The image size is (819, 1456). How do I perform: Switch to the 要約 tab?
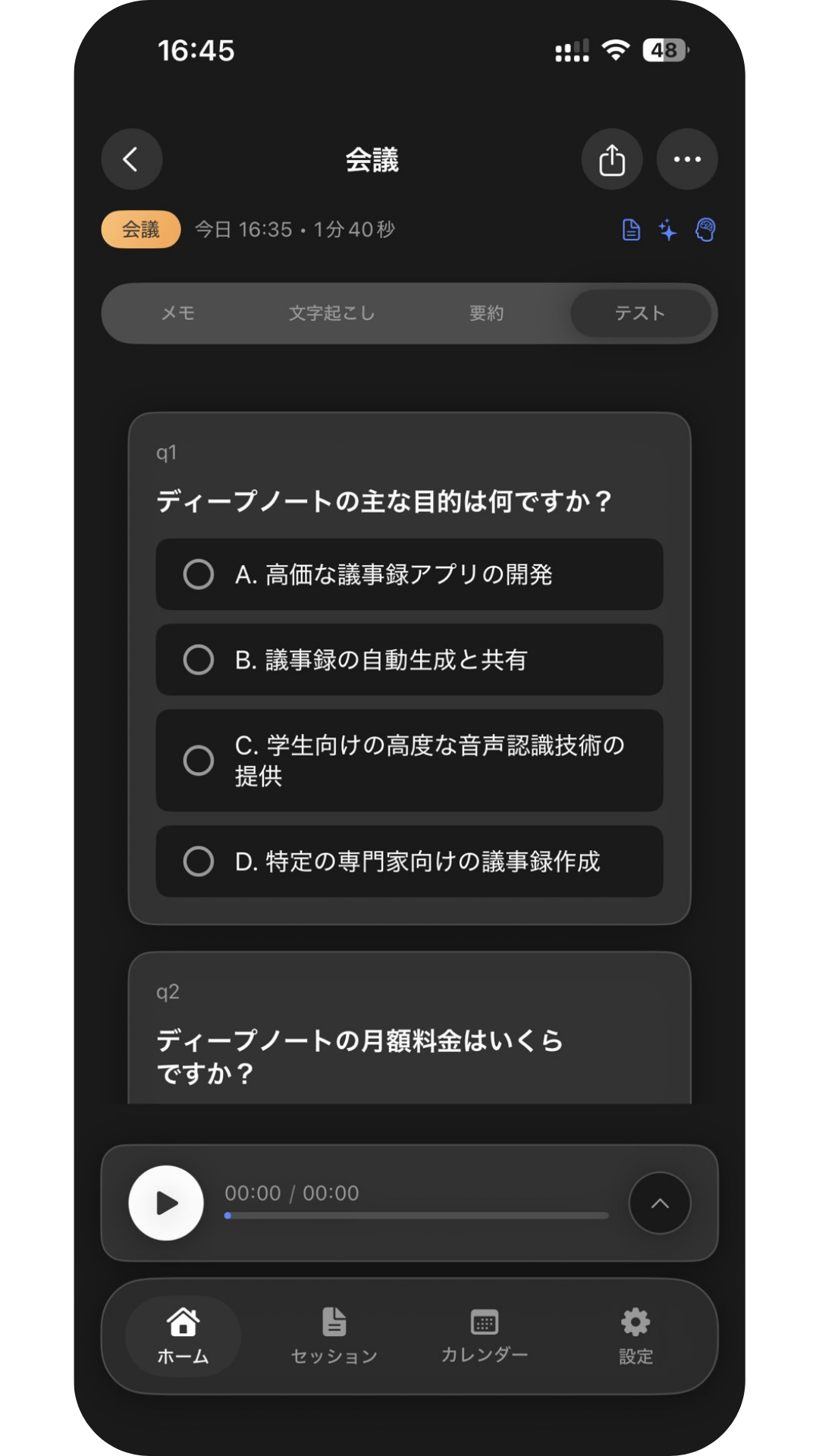(x=486, y=313)
